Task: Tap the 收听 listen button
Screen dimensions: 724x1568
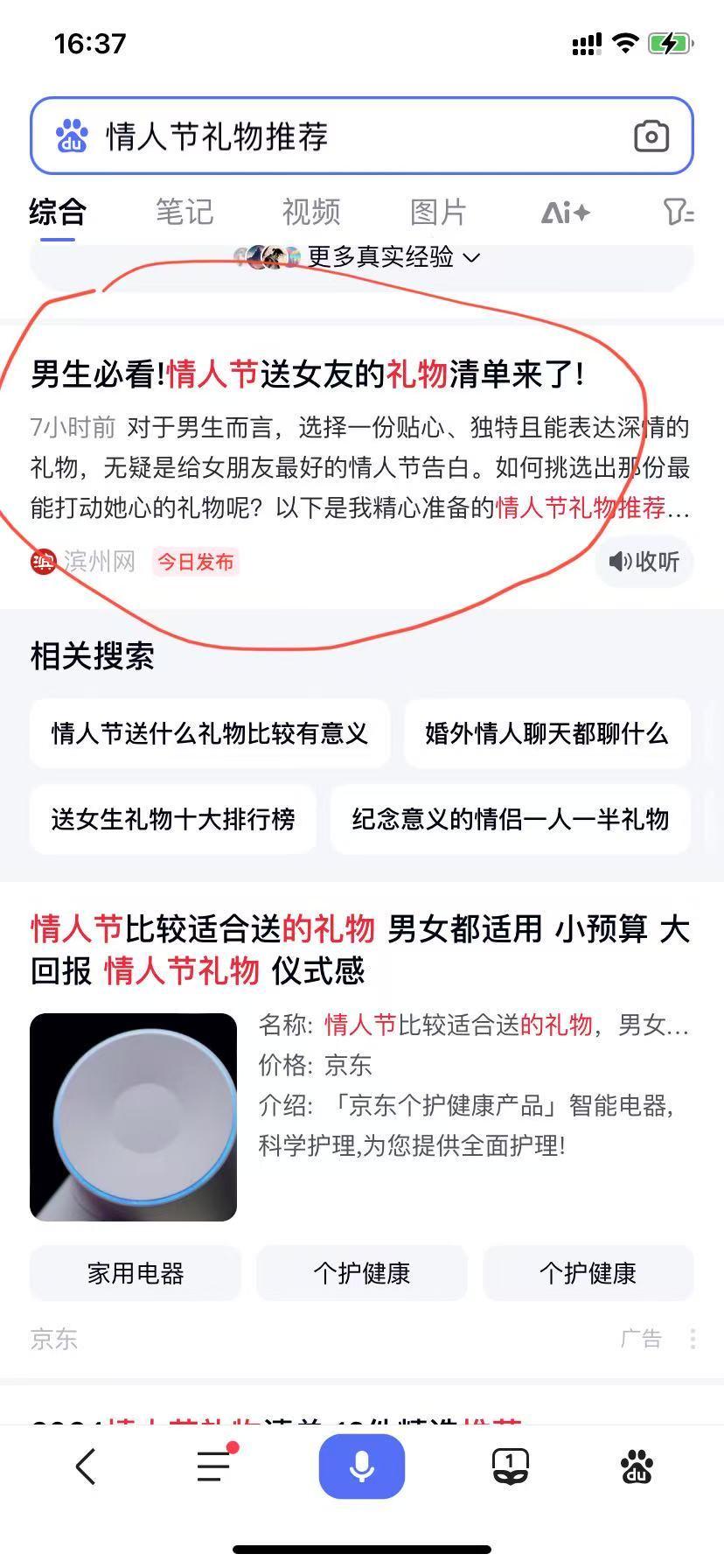Action: [x=644, y=562]
